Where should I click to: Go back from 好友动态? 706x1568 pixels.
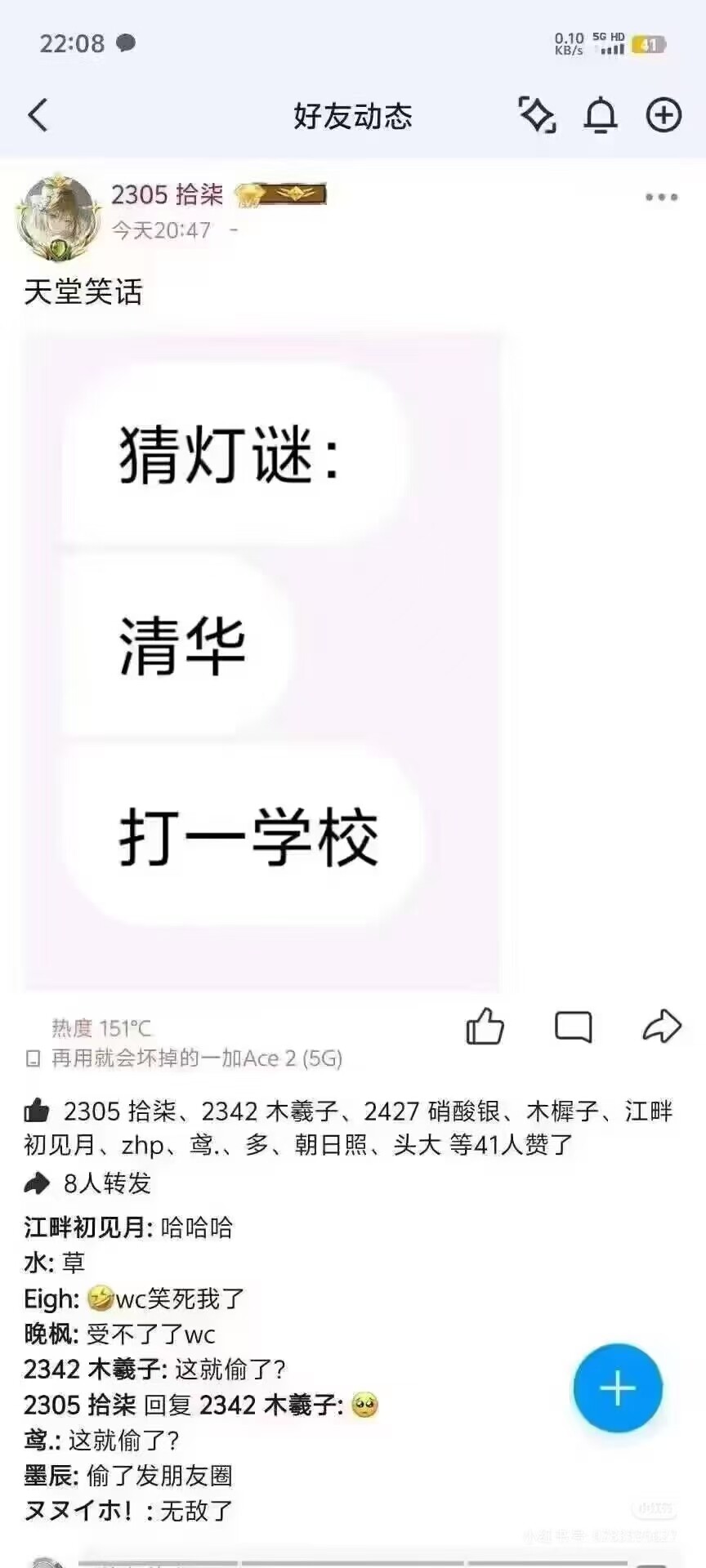tap(38, 115)
